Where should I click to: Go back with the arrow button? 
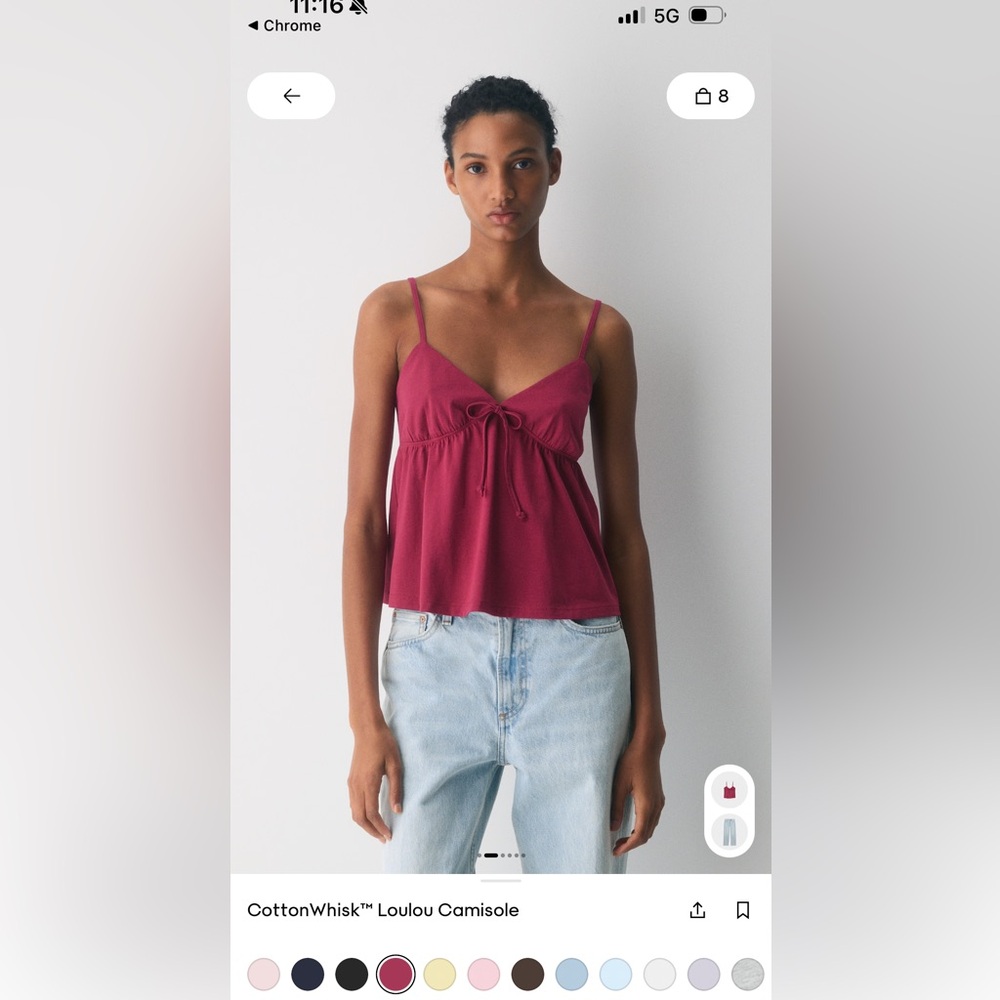coord(291,96)
